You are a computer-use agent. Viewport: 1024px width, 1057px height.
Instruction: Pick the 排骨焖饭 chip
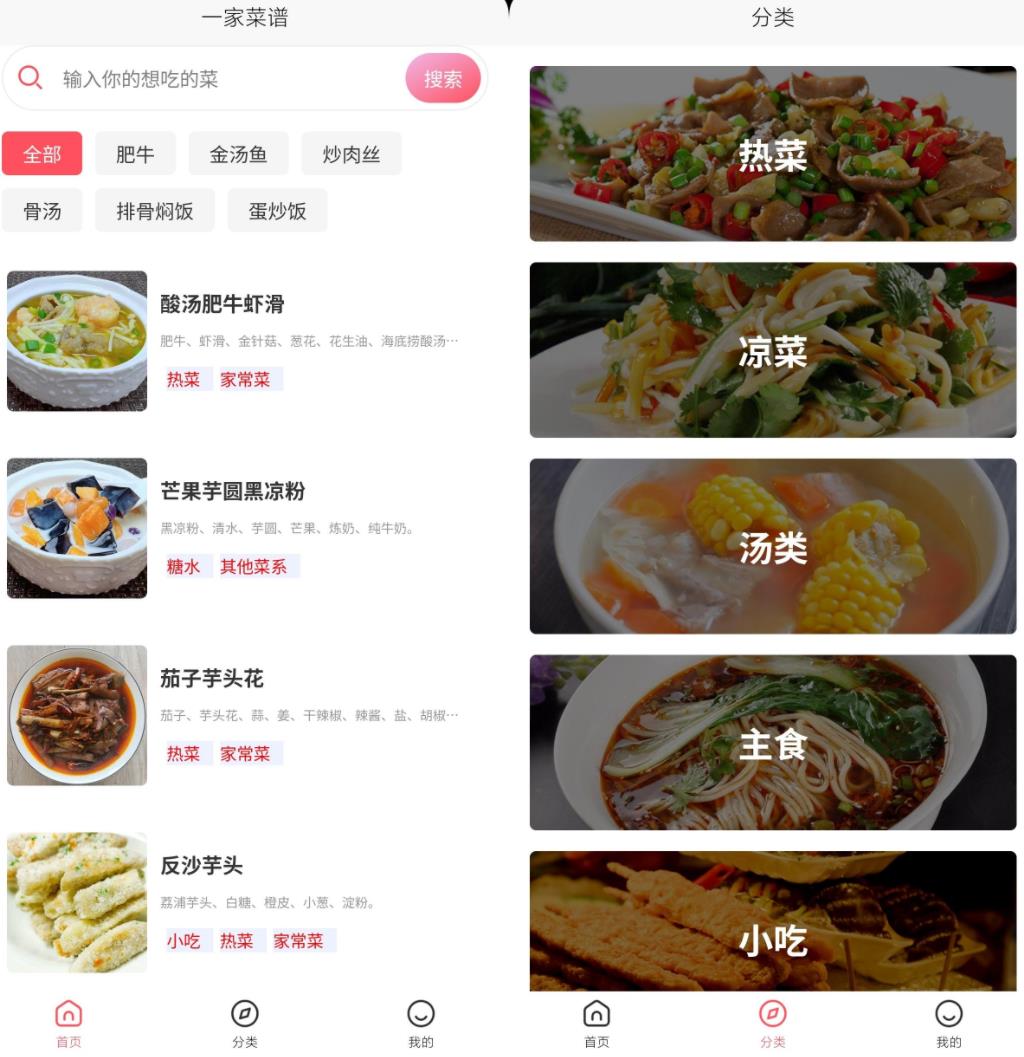point(155,211)
